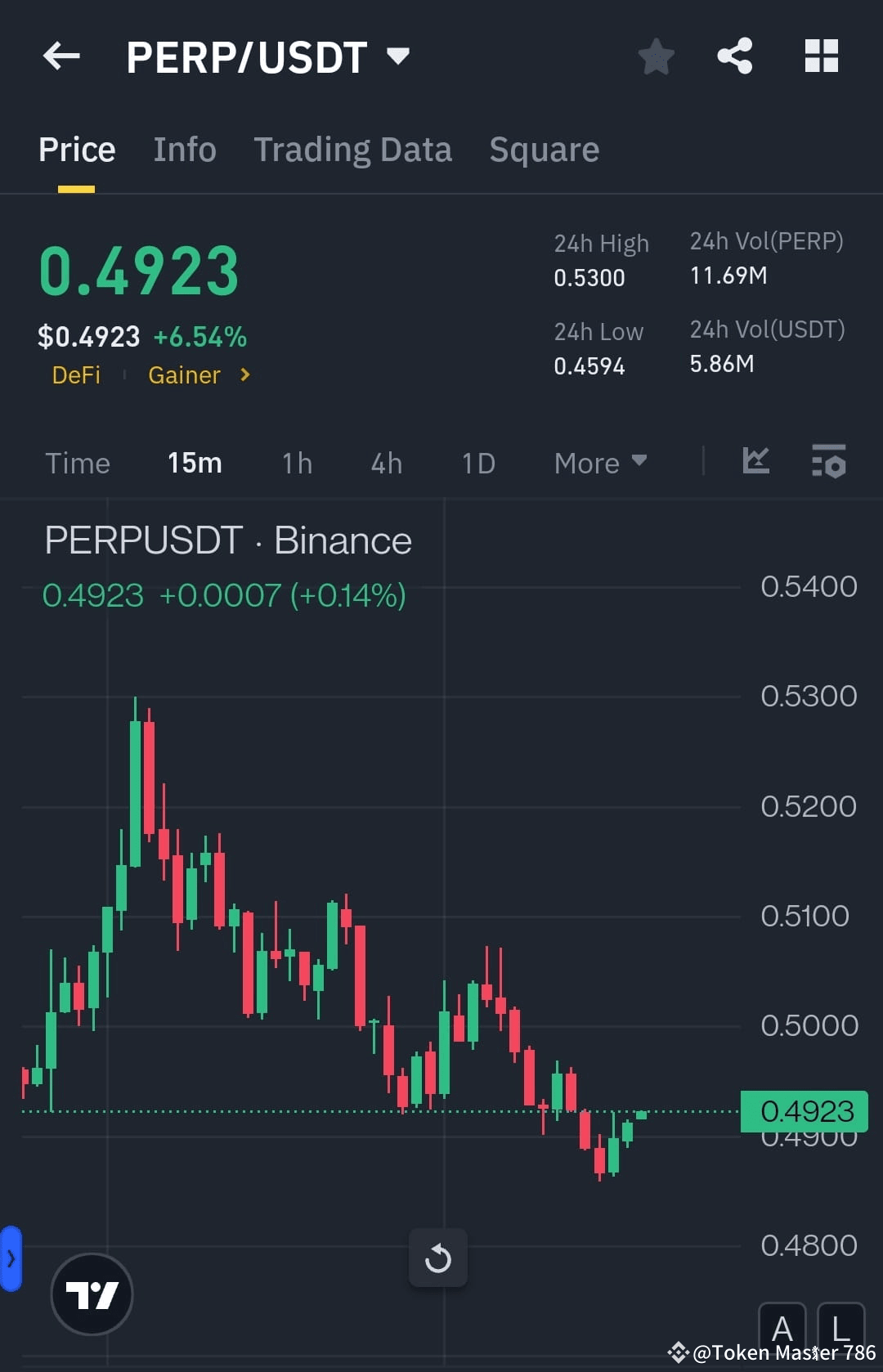
Task: Switch chart to line chart view
Action: pos(755,462)
